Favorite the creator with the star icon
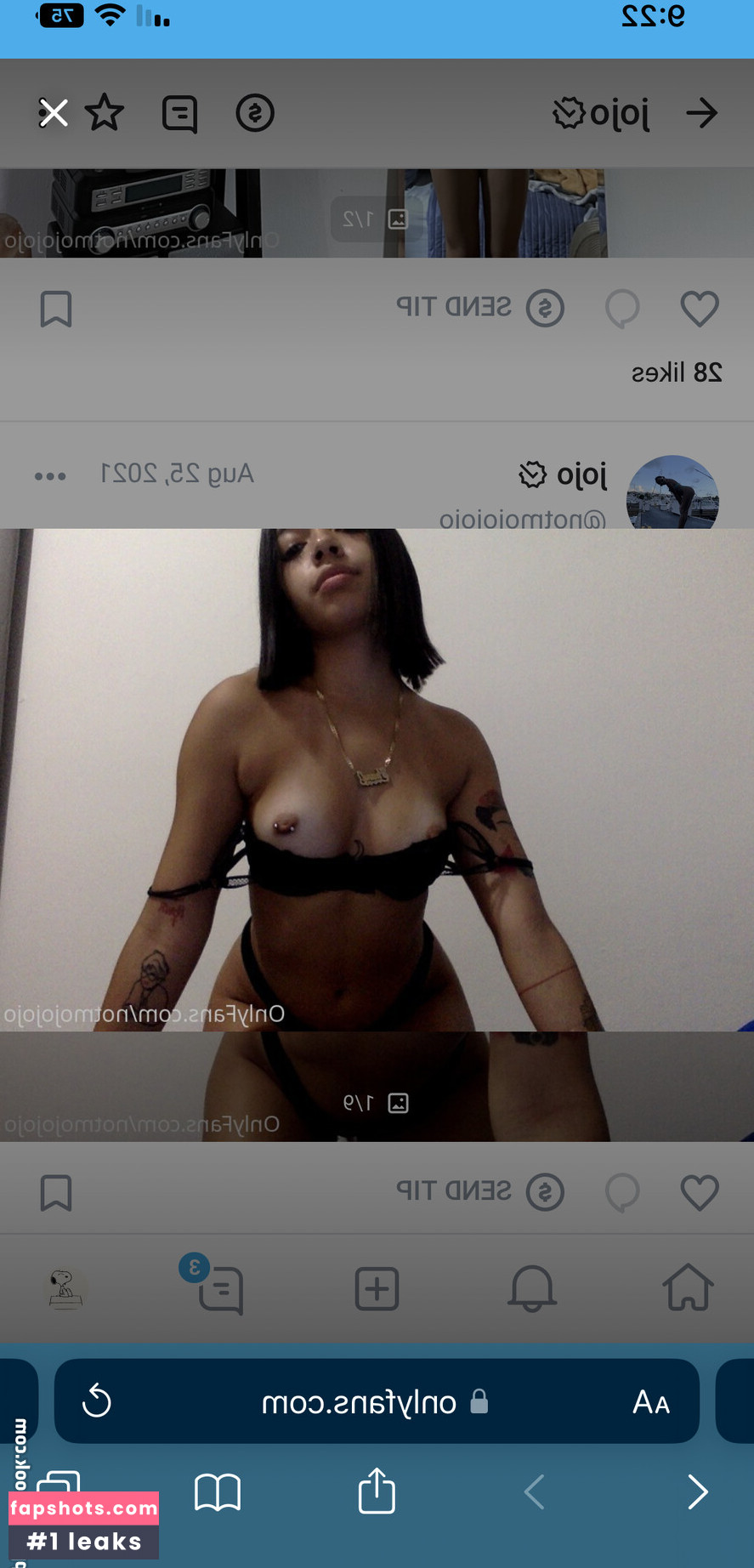754x1568 pixels. pos(104,111)
